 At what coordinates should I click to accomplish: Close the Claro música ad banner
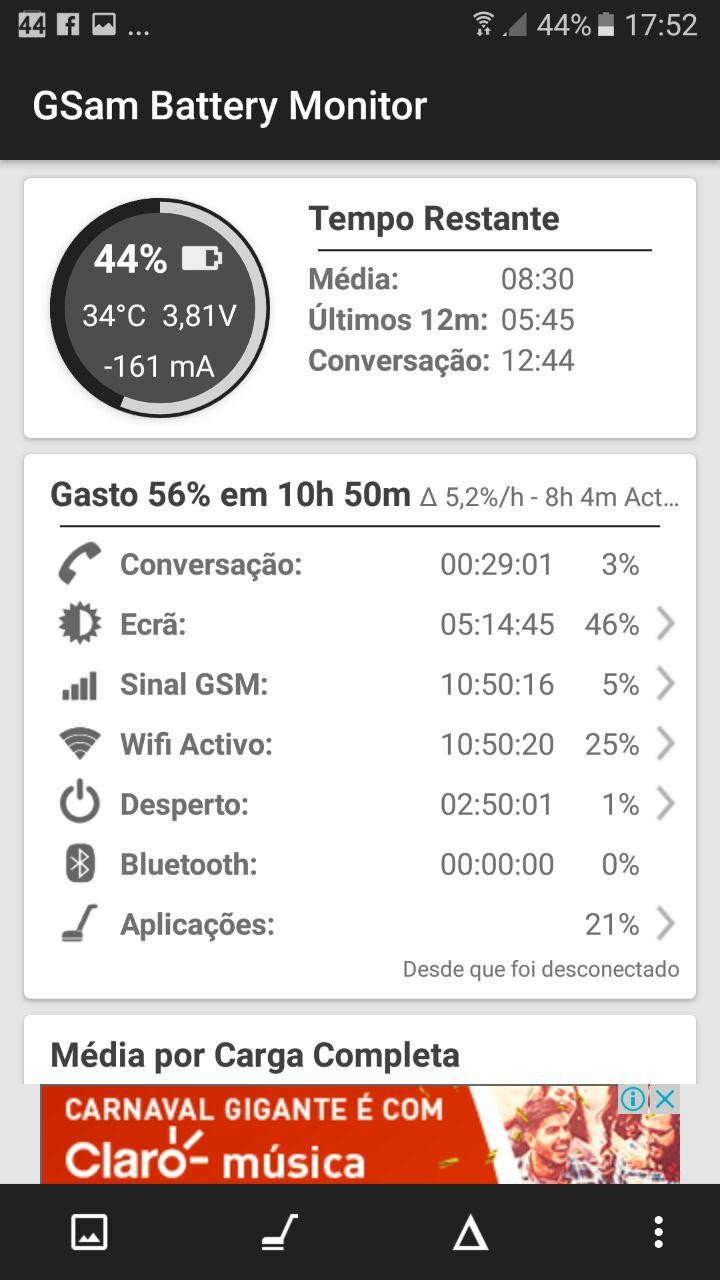pos(665,1100)
